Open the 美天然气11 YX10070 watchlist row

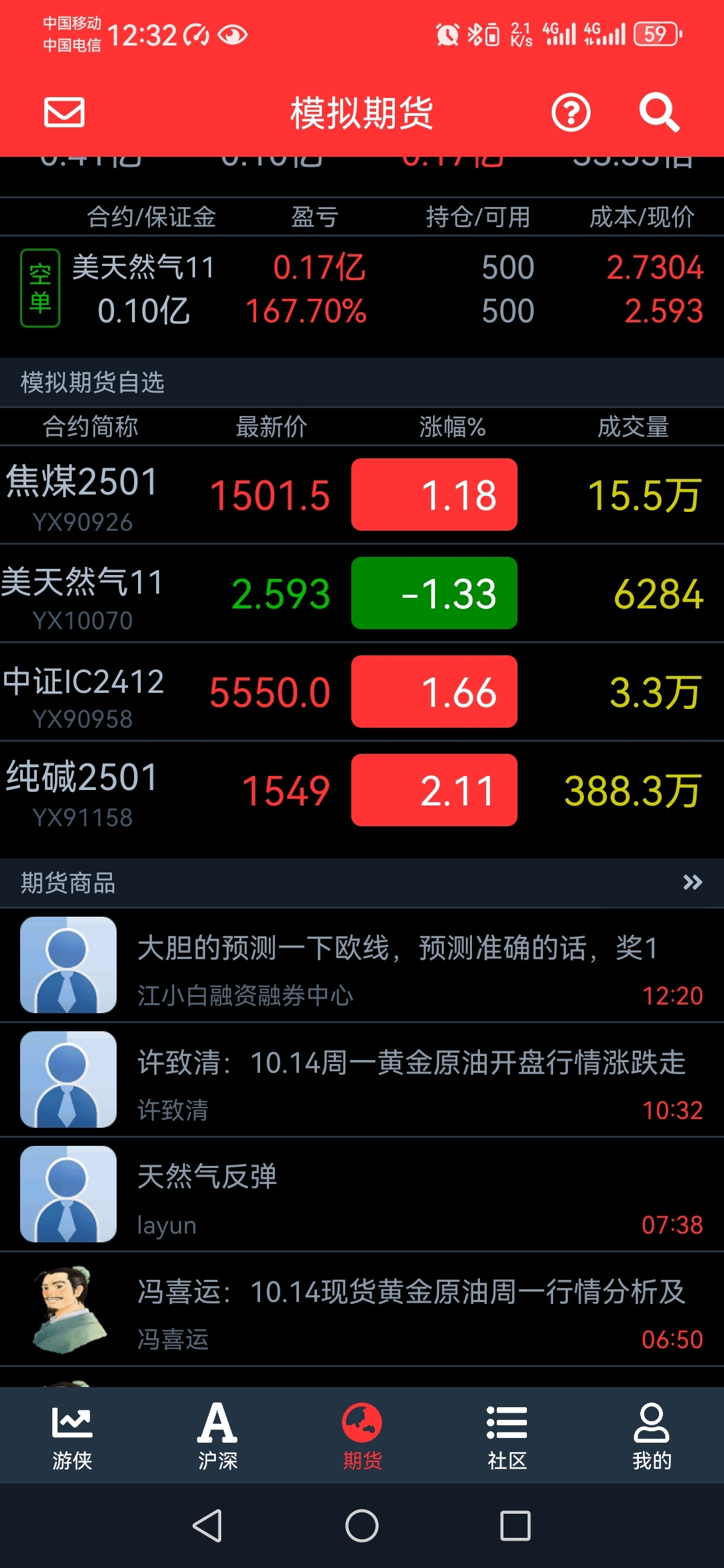click(362, 593)
